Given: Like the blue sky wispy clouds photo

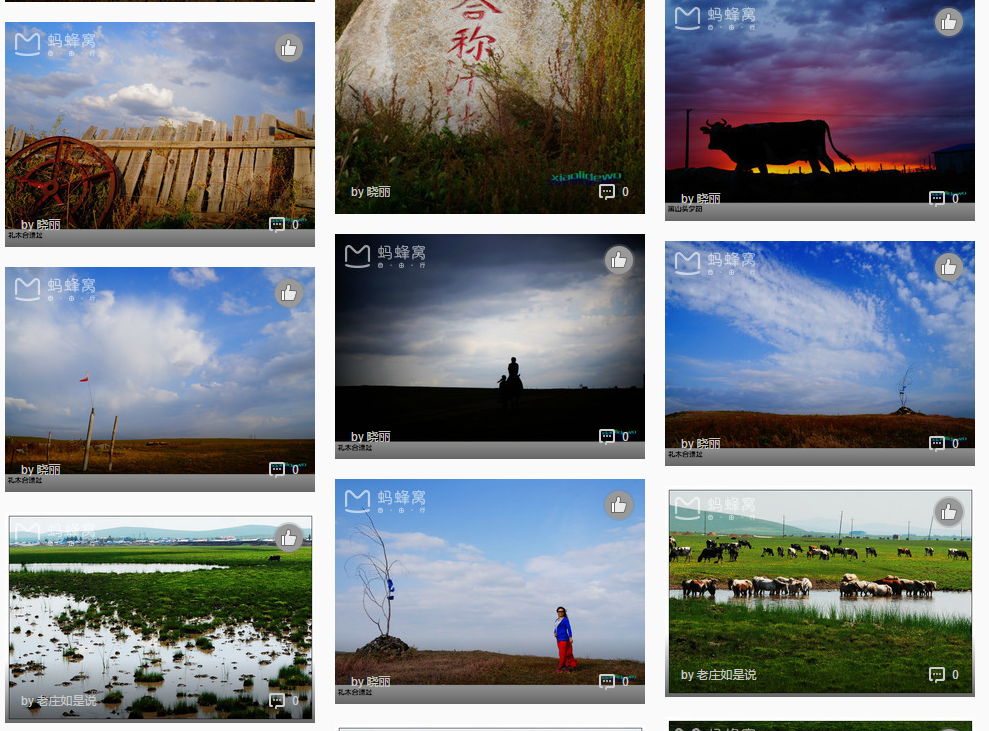Looking at the screenshot, I should click(949, 267).
